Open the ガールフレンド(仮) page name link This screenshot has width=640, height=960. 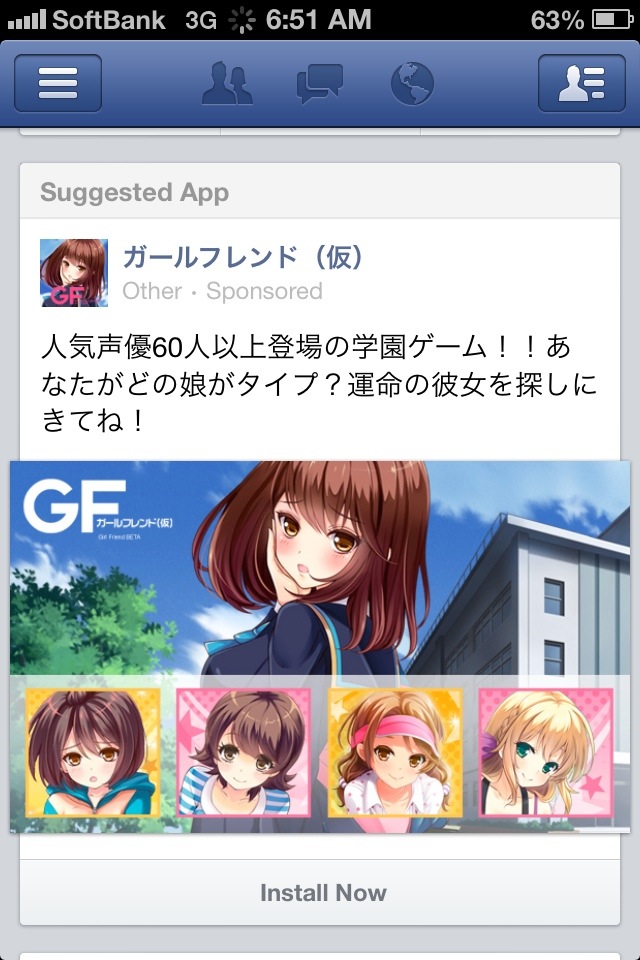[x=242, y=257]
